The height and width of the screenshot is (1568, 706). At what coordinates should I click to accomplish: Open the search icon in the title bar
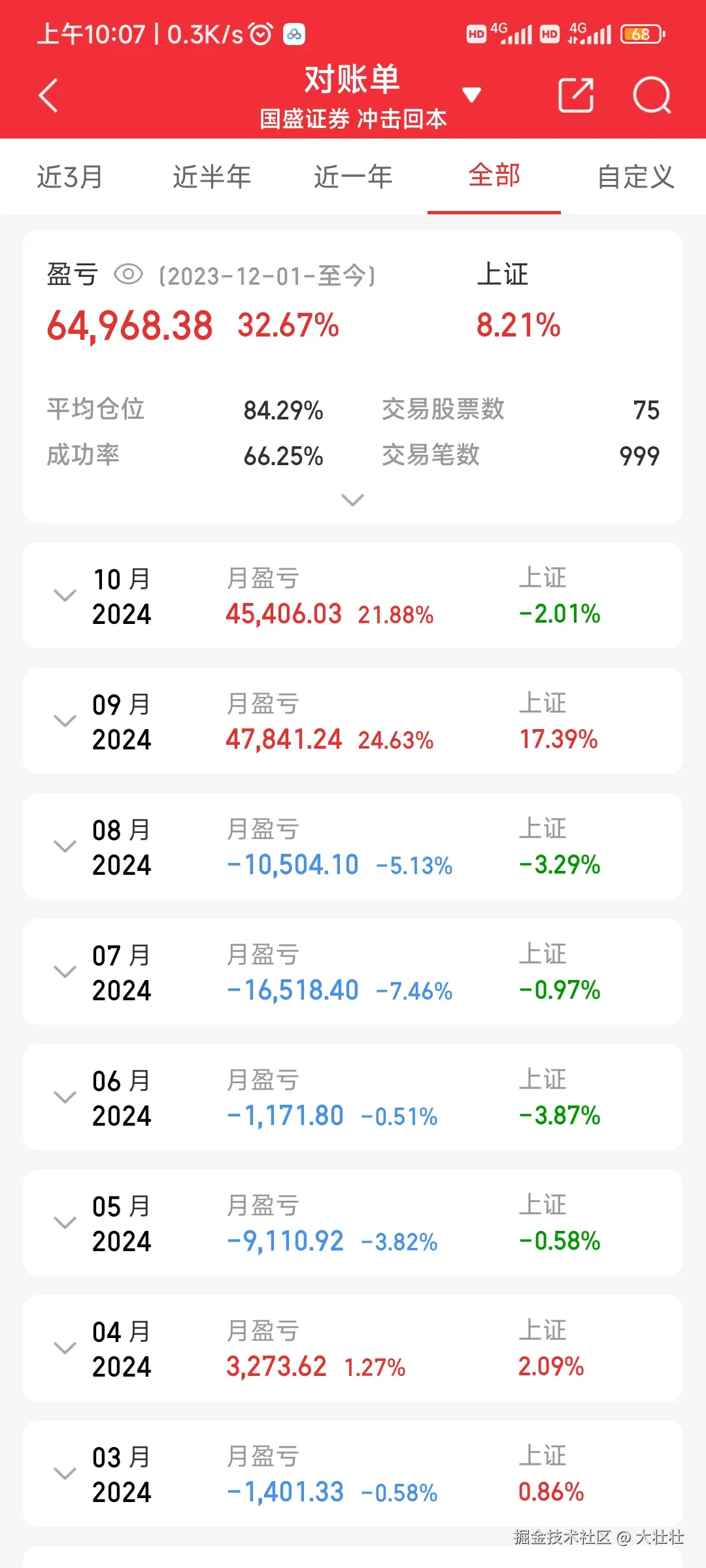pos(651,95)
